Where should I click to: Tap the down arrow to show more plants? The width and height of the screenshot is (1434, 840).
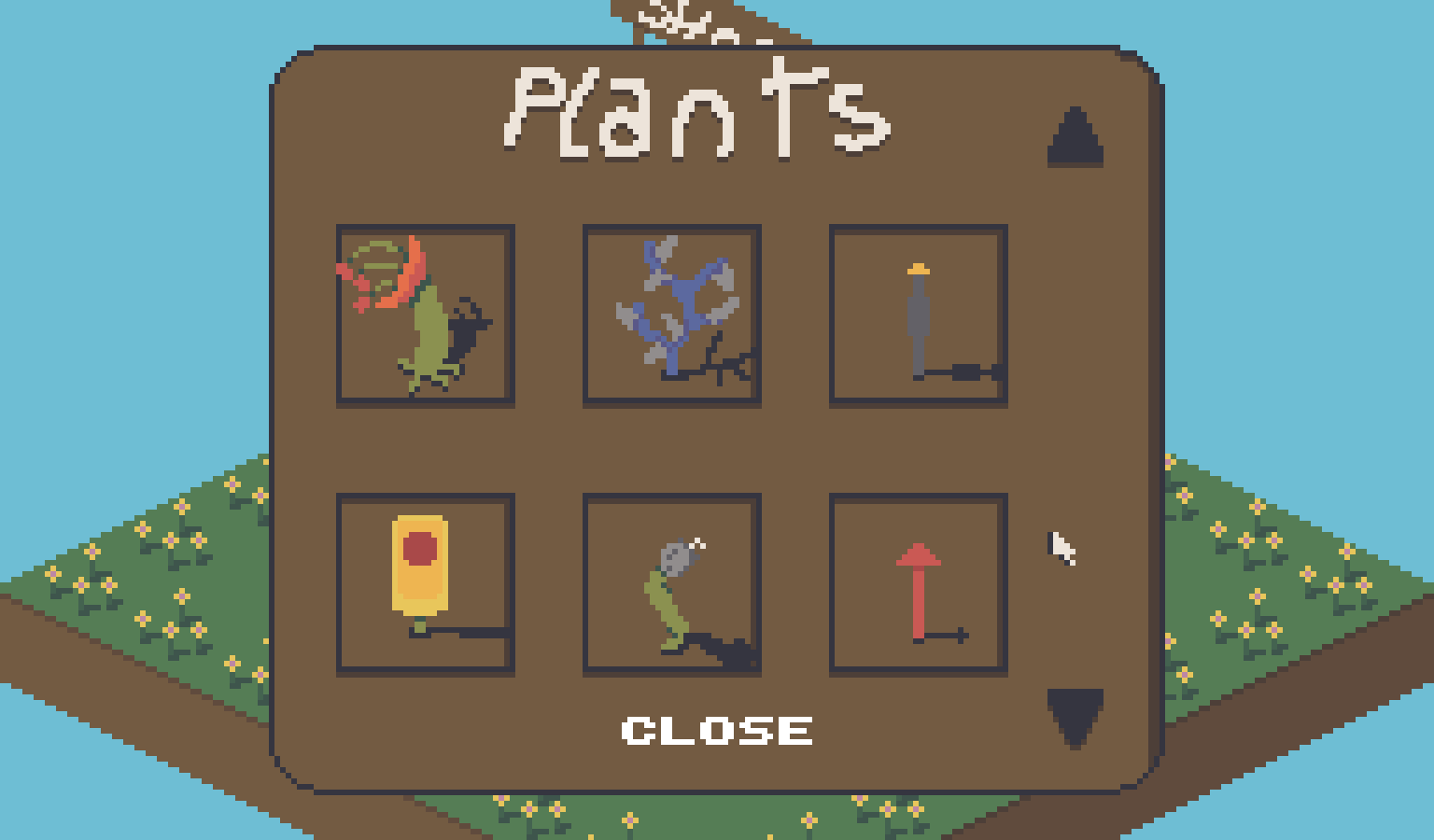[x=1075, y=716]
